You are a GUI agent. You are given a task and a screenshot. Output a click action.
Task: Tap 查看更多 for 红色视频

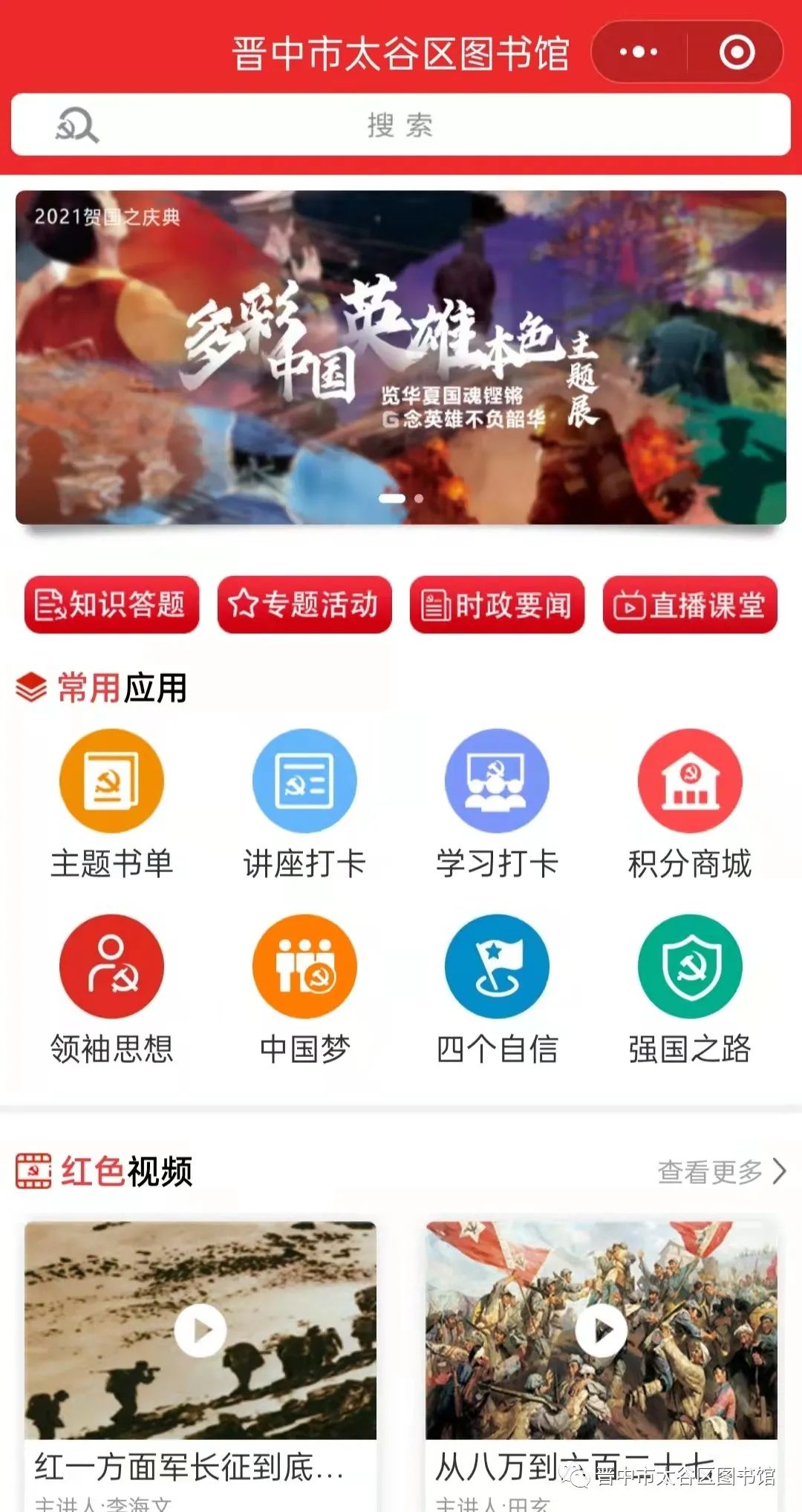tap(720, 1172)
